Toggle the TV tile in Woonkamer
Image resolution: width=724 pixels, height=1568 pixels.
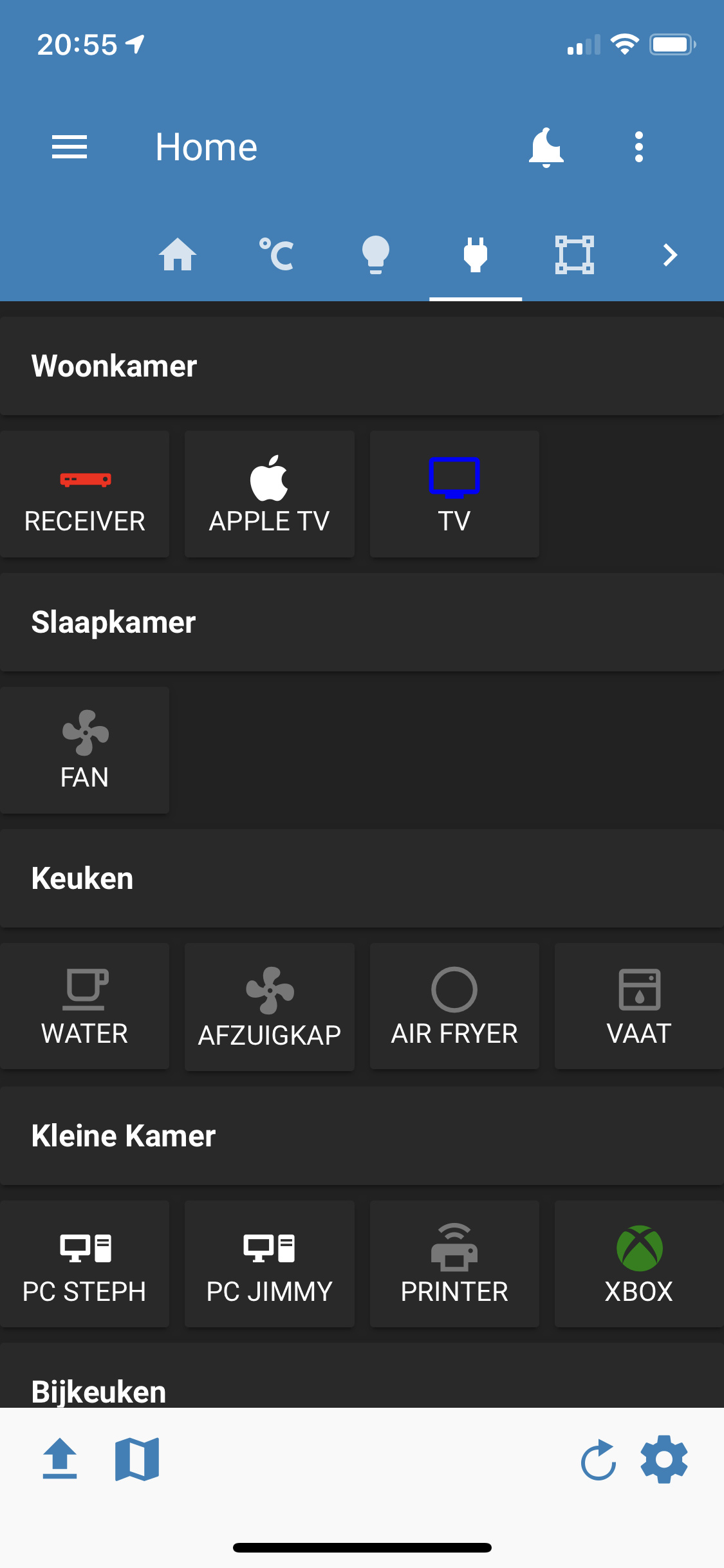454,494
